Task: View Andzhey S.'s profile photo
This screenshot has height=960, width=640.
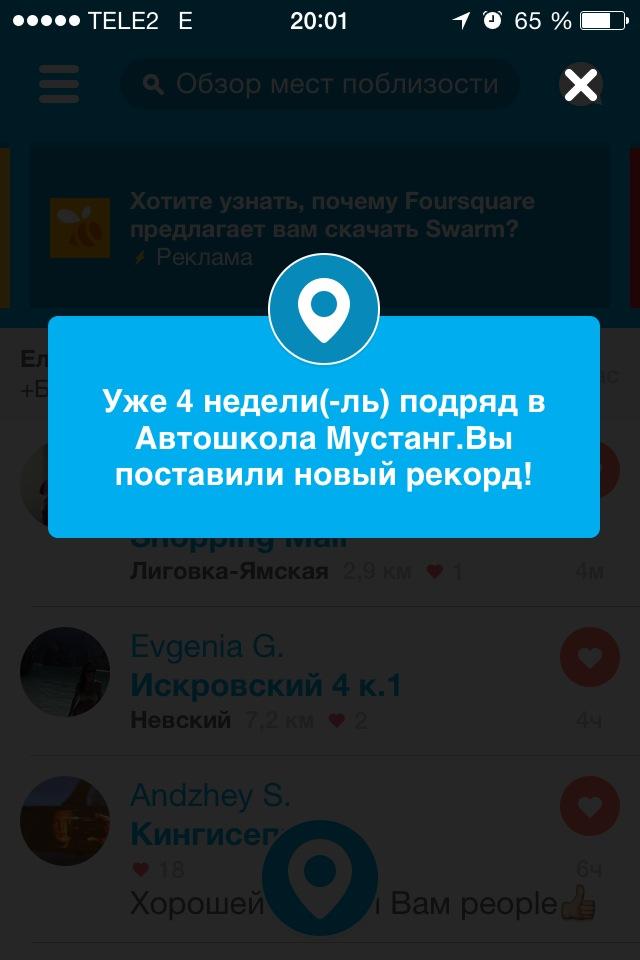Action: (x=64, y=820)
